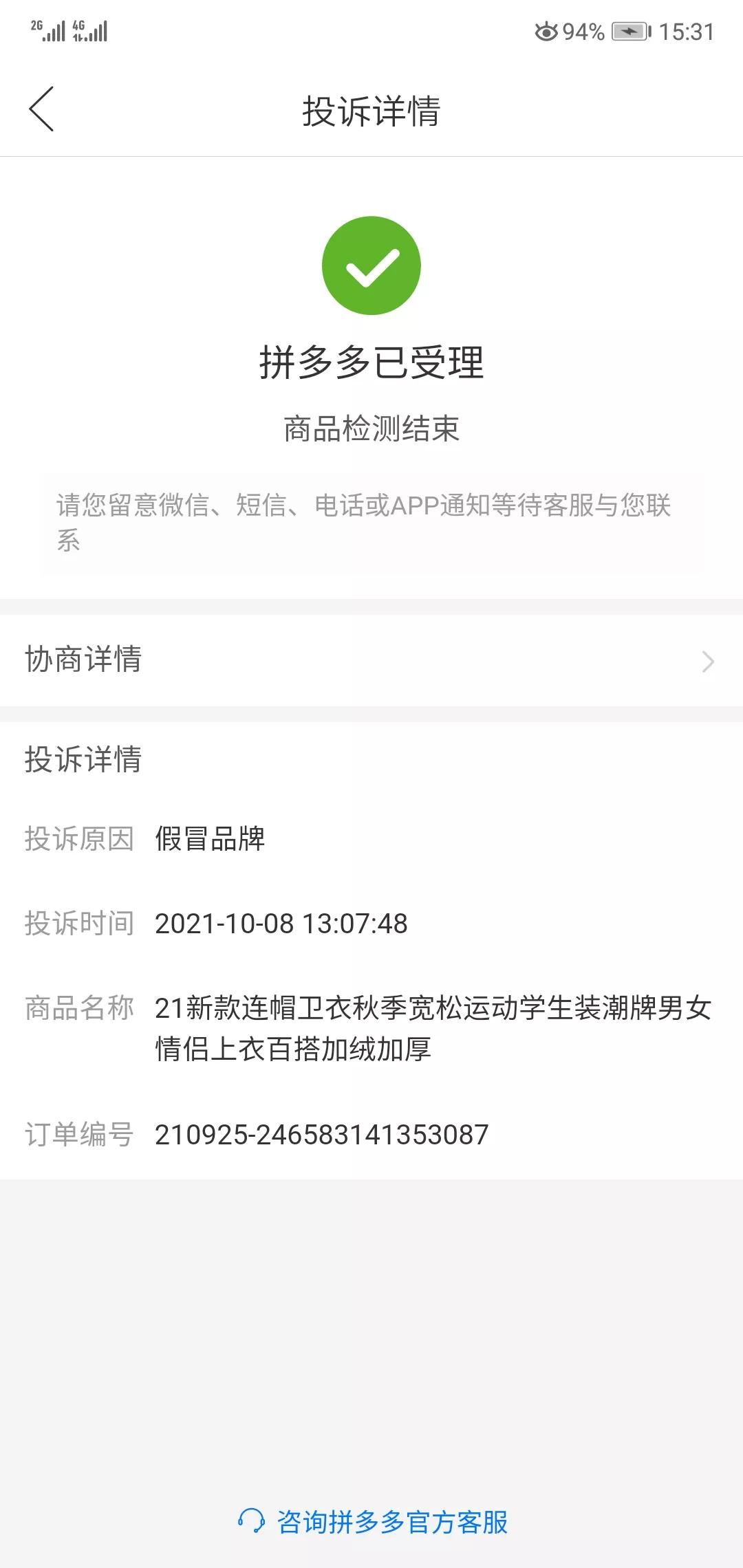Tap the eye protection icon in status bar
This screenshot has height=1568, width=743.
pyautogui.click(x=547, y=31)
